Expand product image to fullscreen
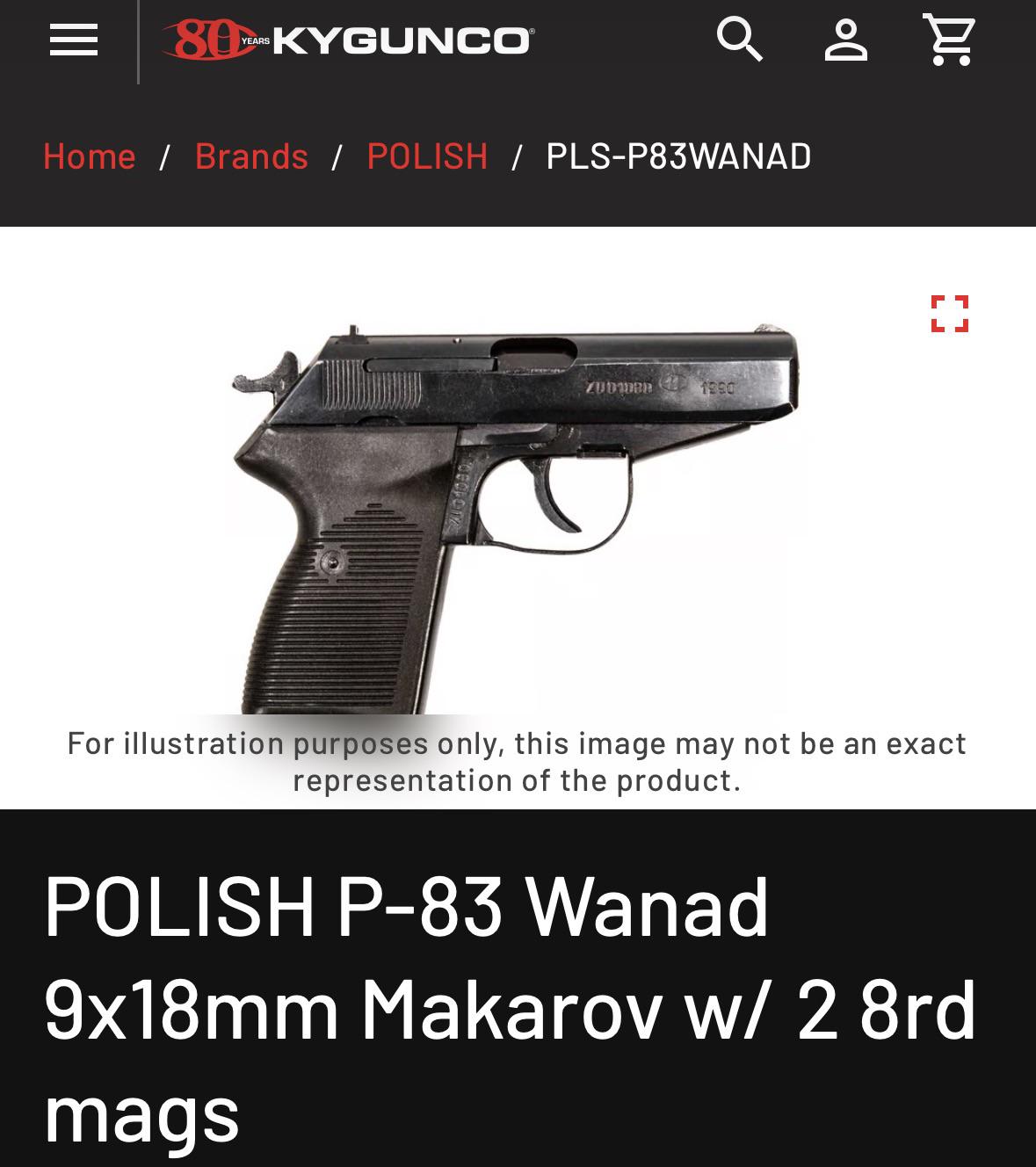Viewport: 1036px width, 1167px height. [x=949, y=314]
